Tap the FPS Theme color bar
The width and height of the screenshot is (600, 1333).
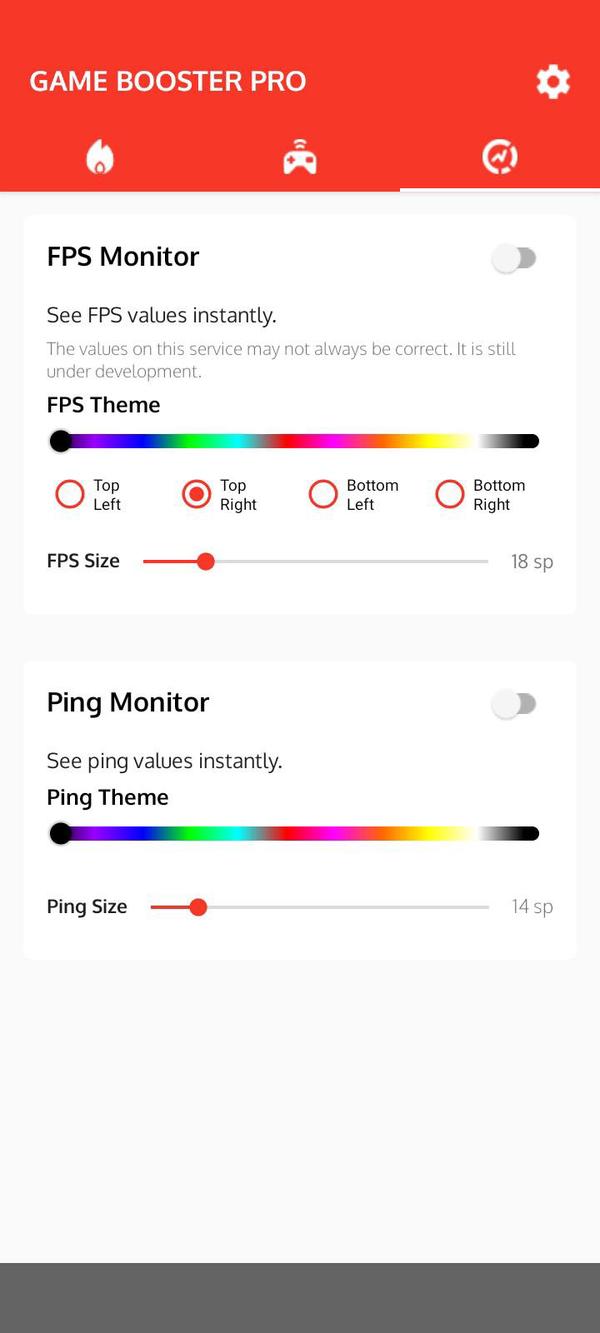tap(300, 441)
